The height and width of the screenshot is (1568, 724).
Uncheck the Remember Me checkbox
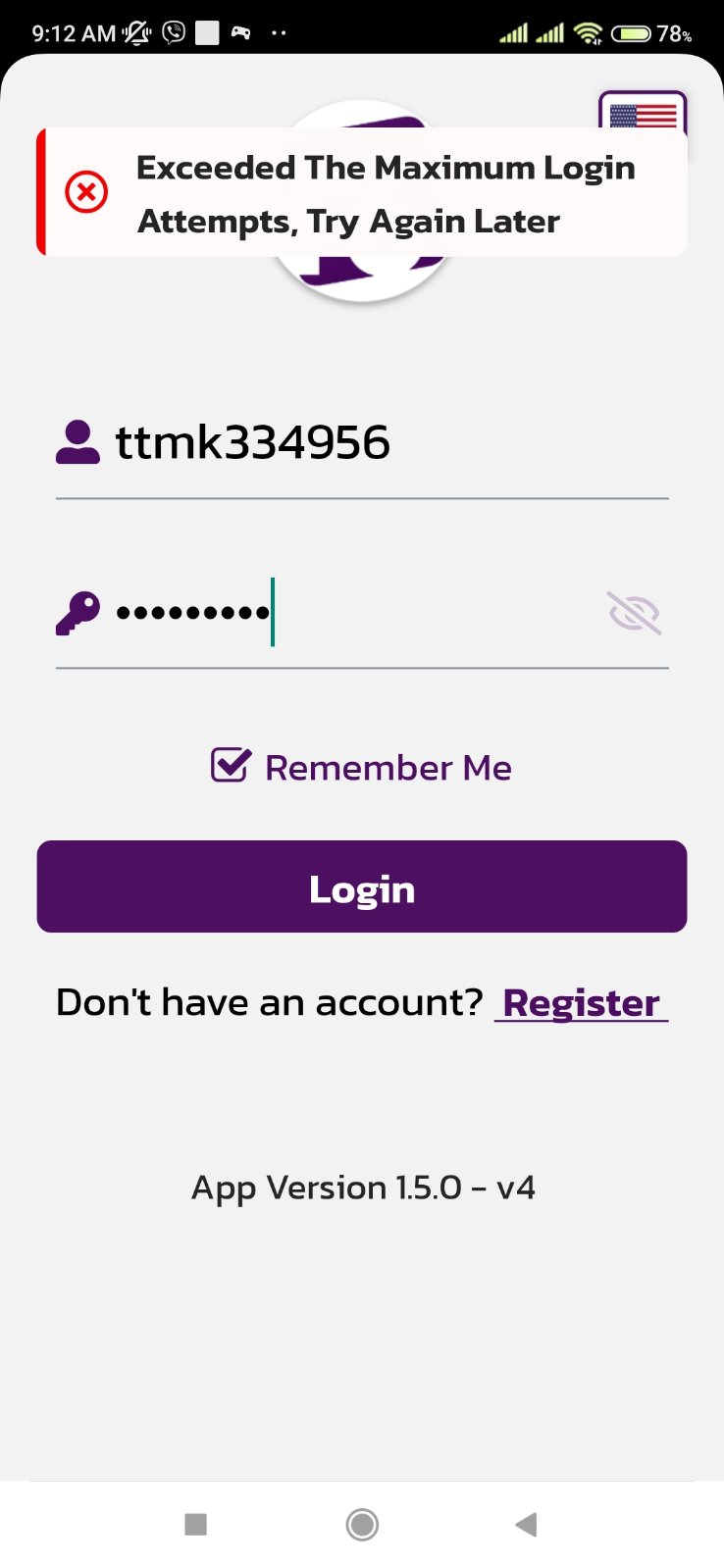[232, 766]
